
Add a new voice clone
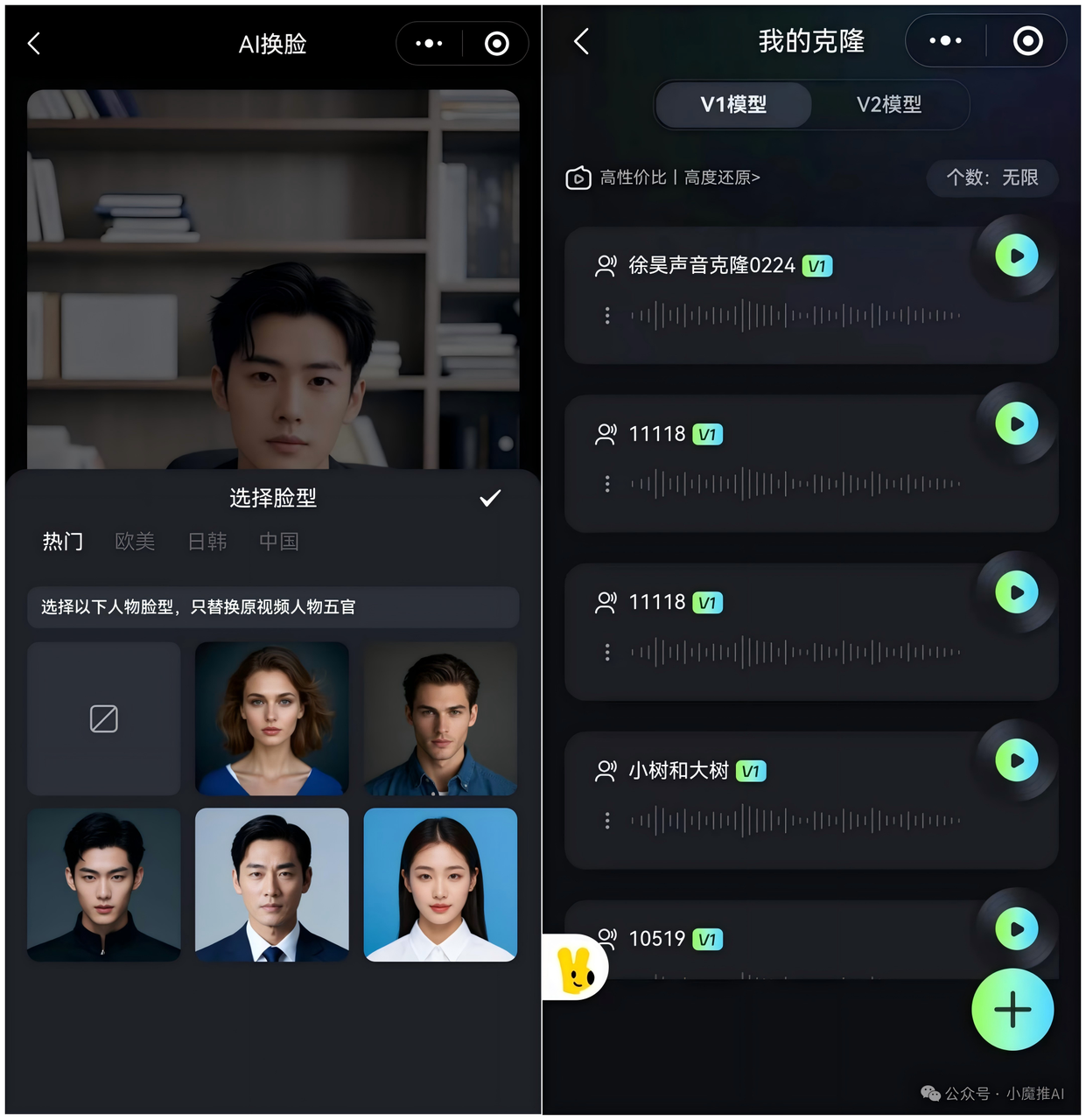pyautogui.click(x=1012, y=1010)
